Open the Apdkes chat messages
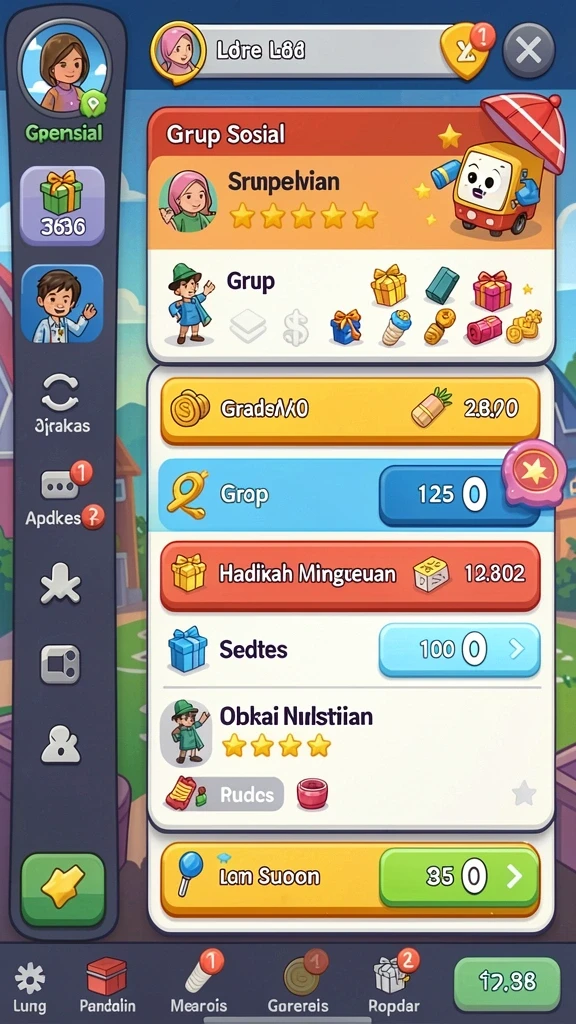The height and width of the screenshot is (1024, 576). point(61,485)
